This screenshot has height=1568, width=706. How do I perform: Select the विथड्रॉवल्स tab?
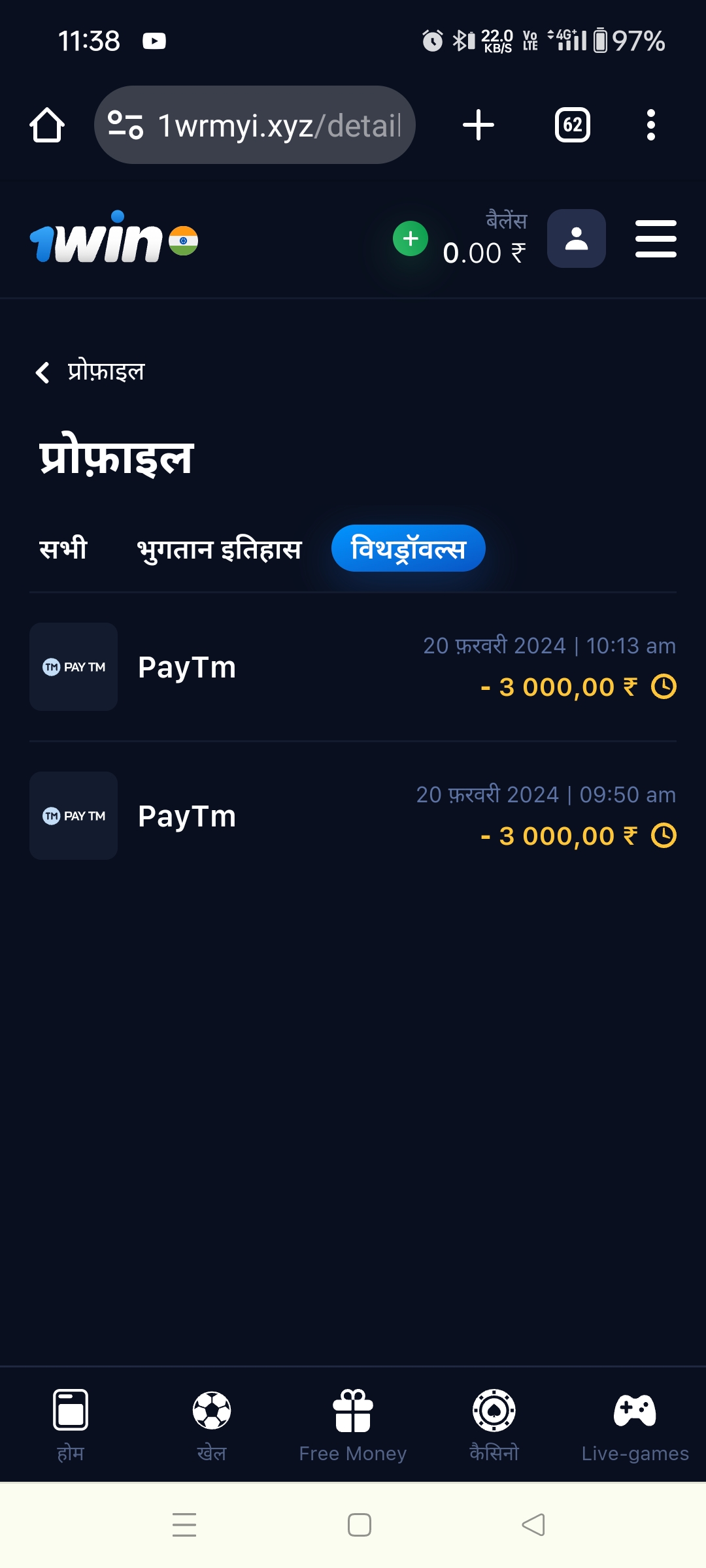coord(408,548)
